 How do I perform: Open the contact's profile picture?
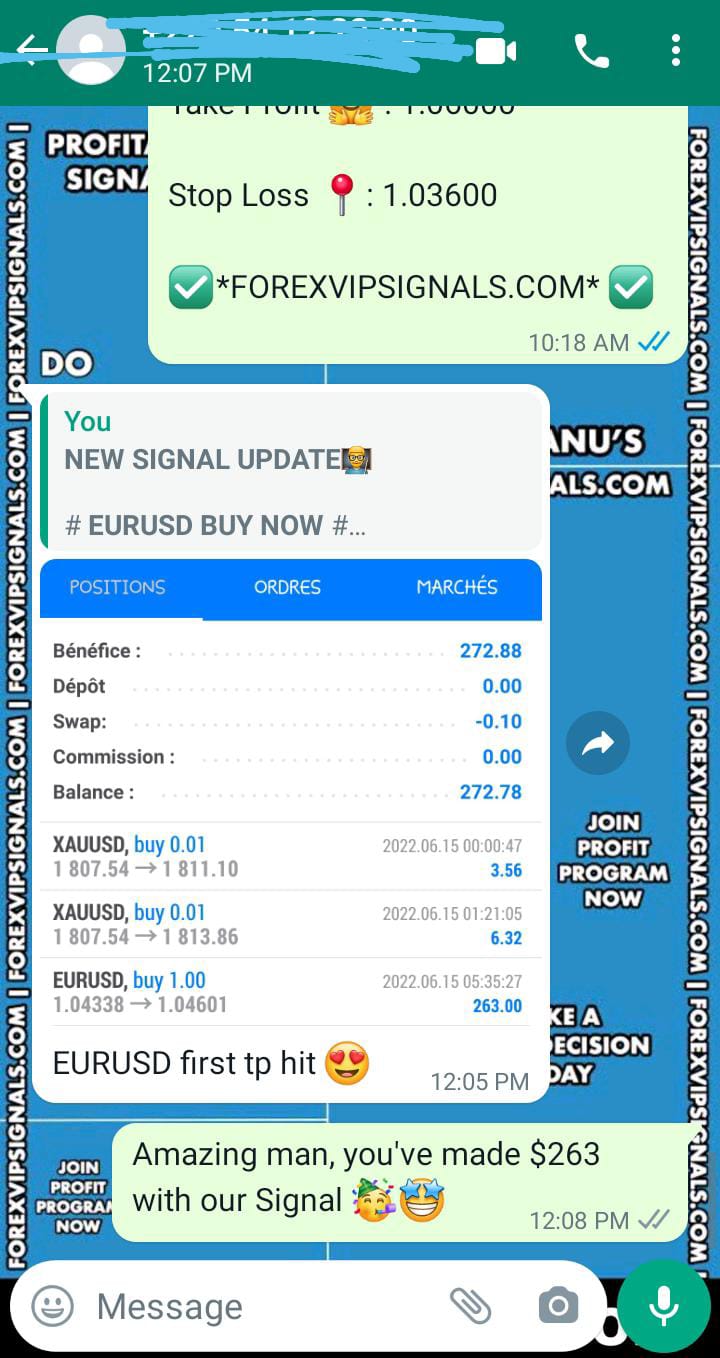click(x=91, y=50)
